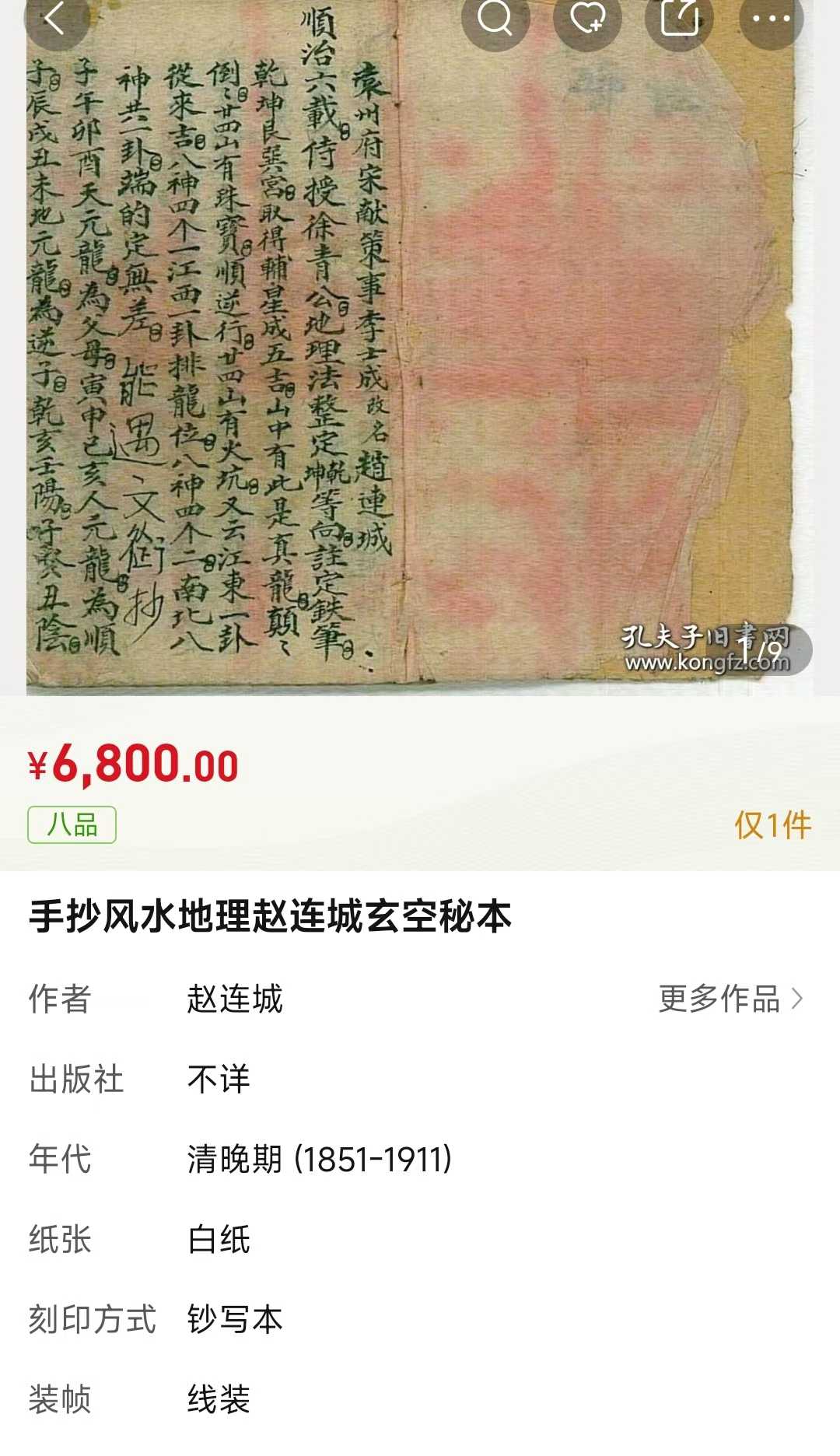Screen dimensions: 840x1456
Task: Open the search icon
Action: (495, 19)
